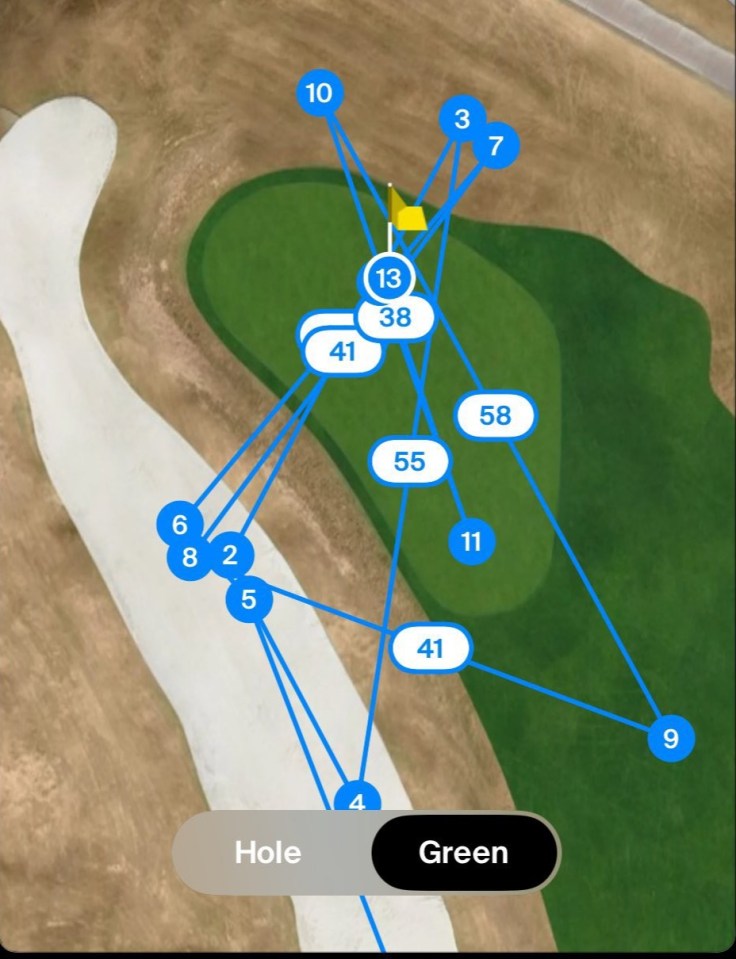The image size is (736, 959).
Task: Select shot marker 11 on the green
Action: (x=471, y=542)
